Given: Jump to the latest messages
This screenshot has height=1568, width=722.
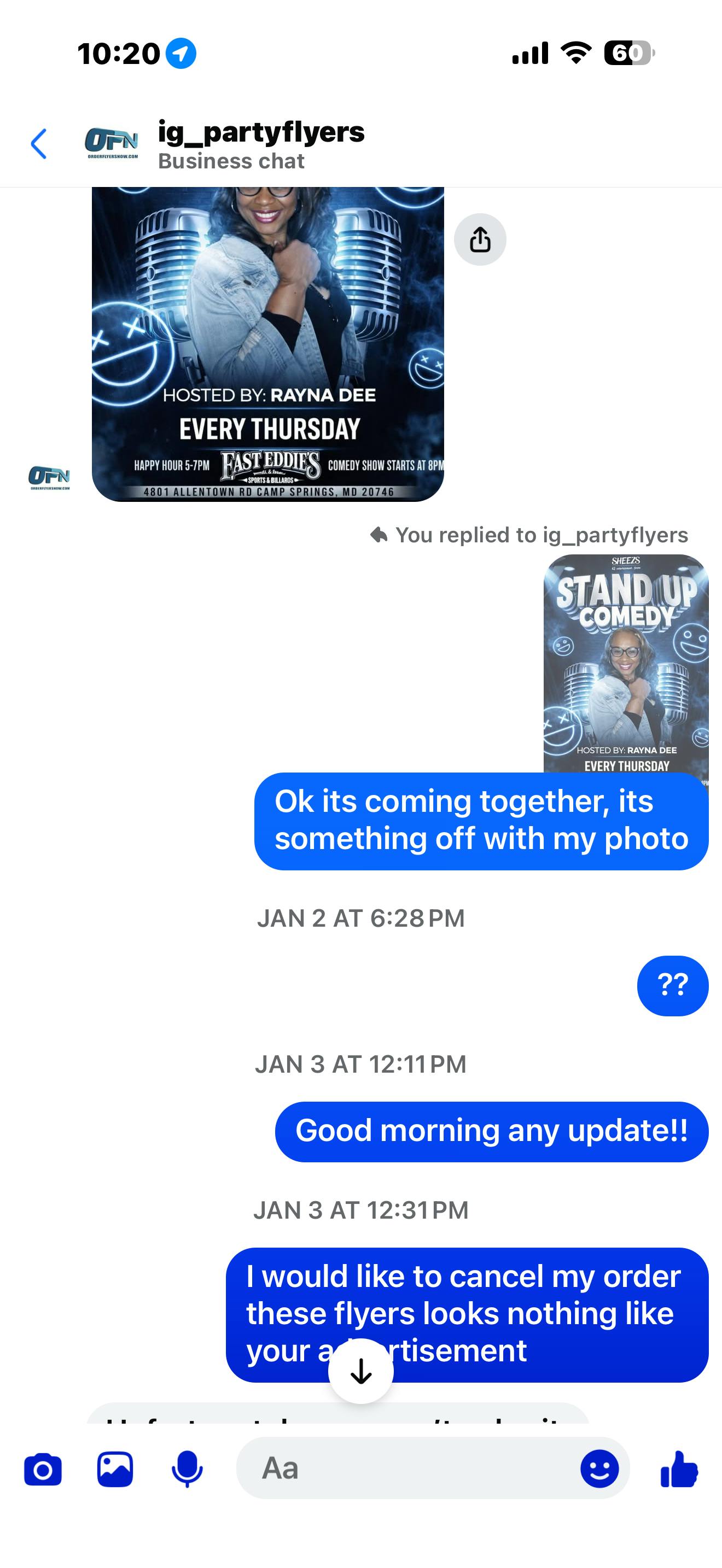Looking at the screenshot, I should point(361,1371).
